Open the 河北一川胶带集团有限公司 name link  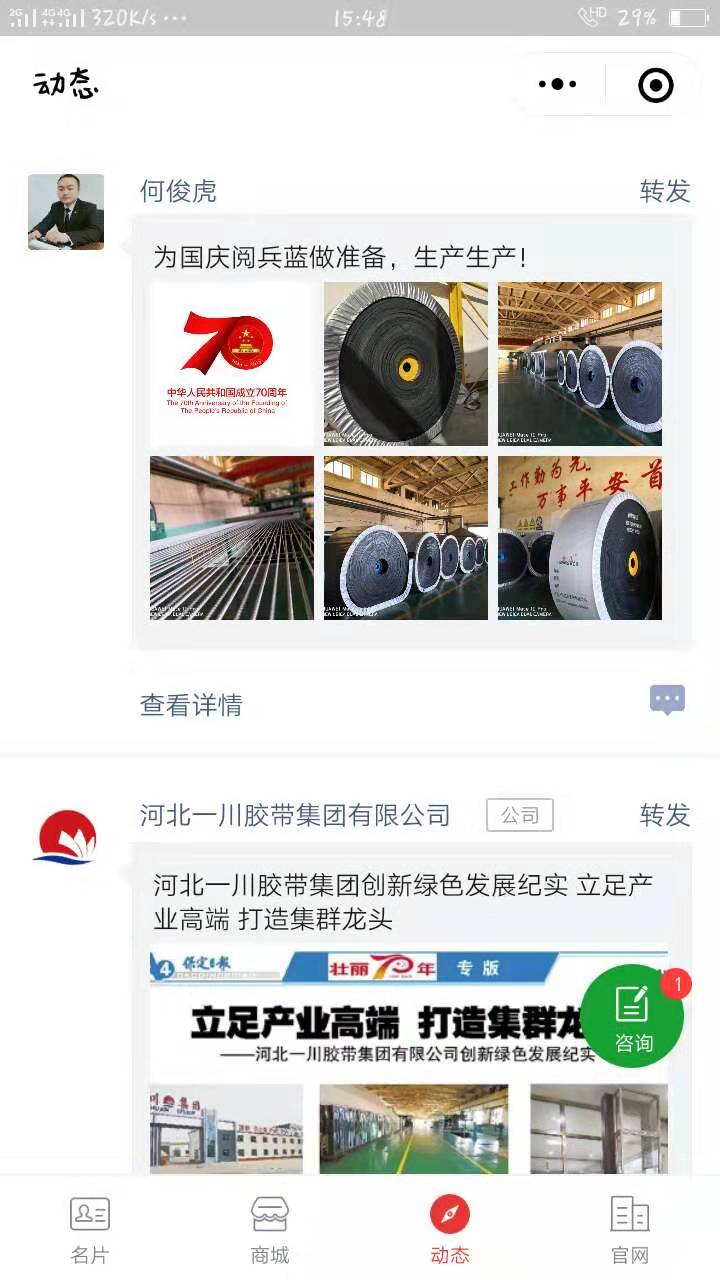pos(294,816)
